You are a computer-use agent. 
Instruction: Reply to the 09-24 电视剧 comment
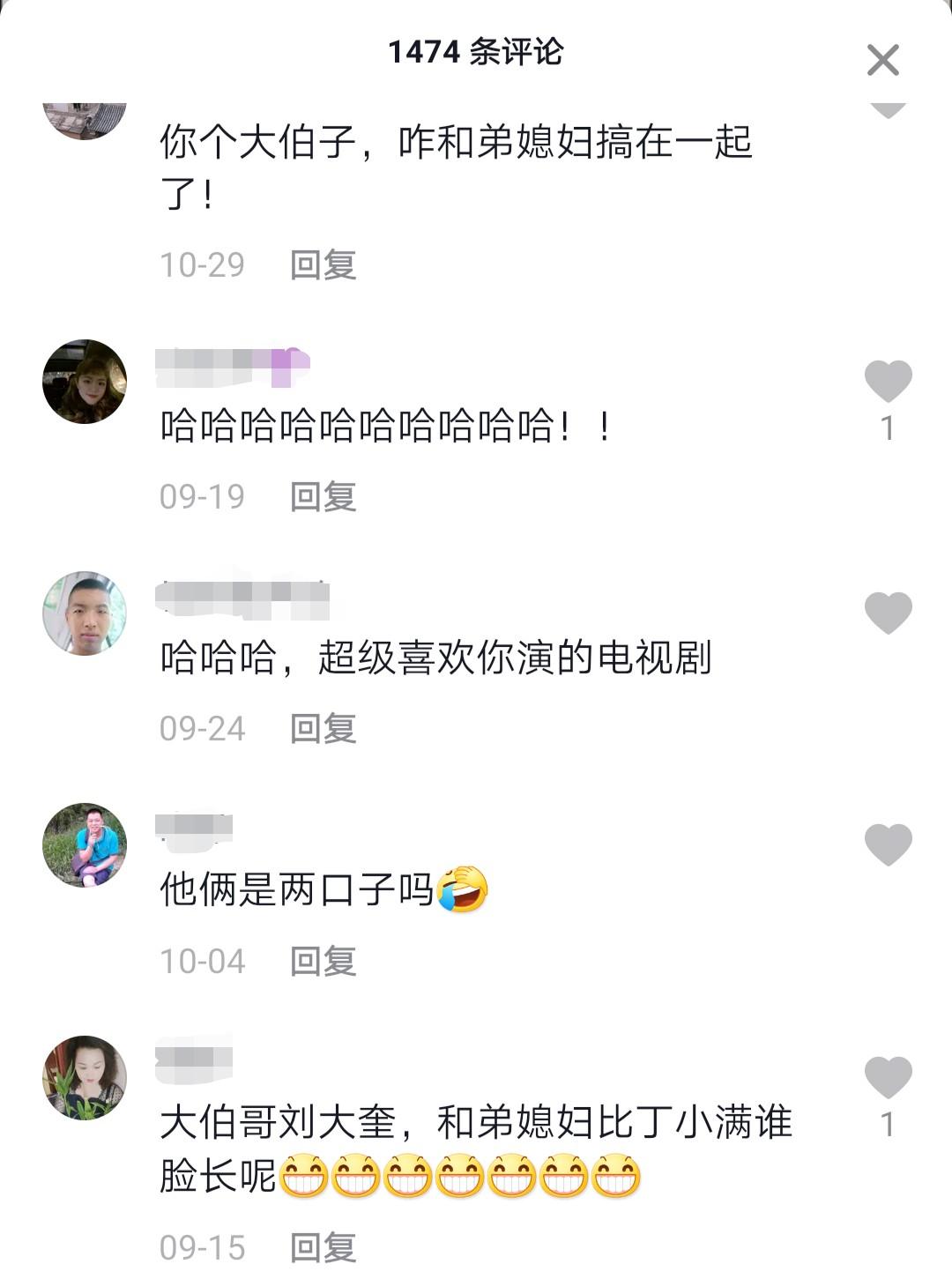pyautogui.click(x=323, y=728)
